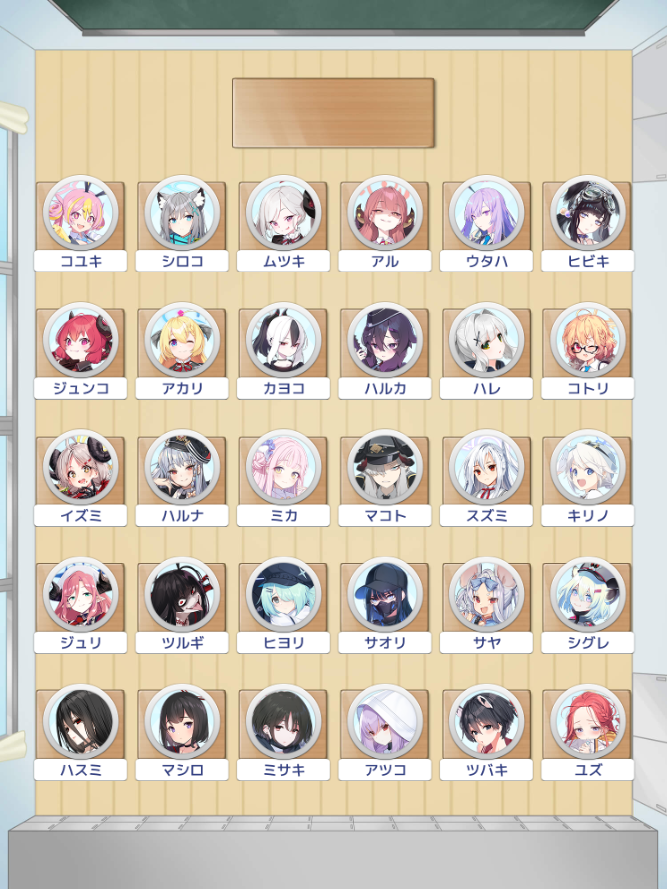Select アカリ from the roster
Screen dimensions: 667x890
[x=182, y=340]
